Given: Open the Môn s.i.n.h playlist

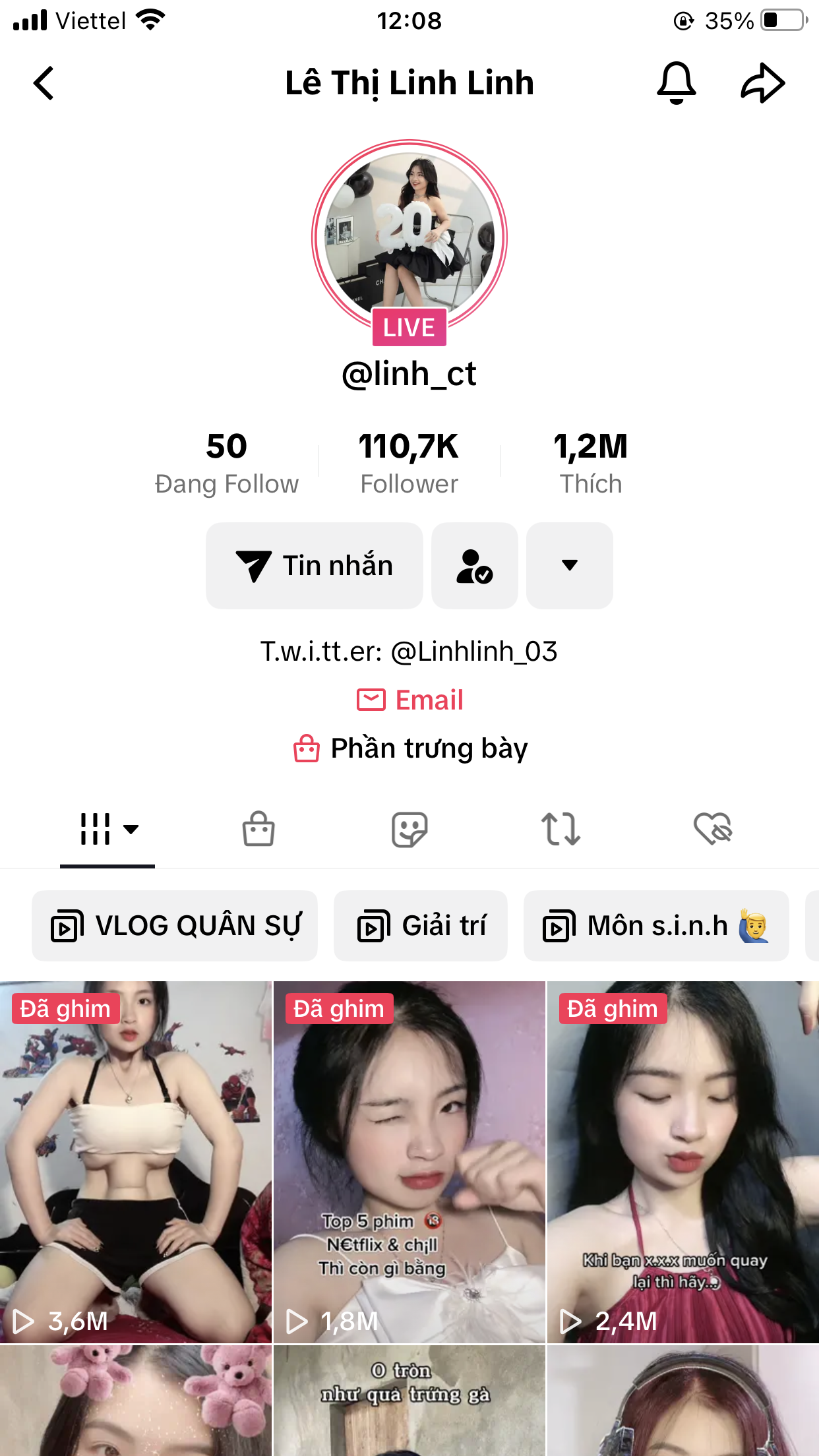Looking at the screenshot, I should [x=656, y=926].
